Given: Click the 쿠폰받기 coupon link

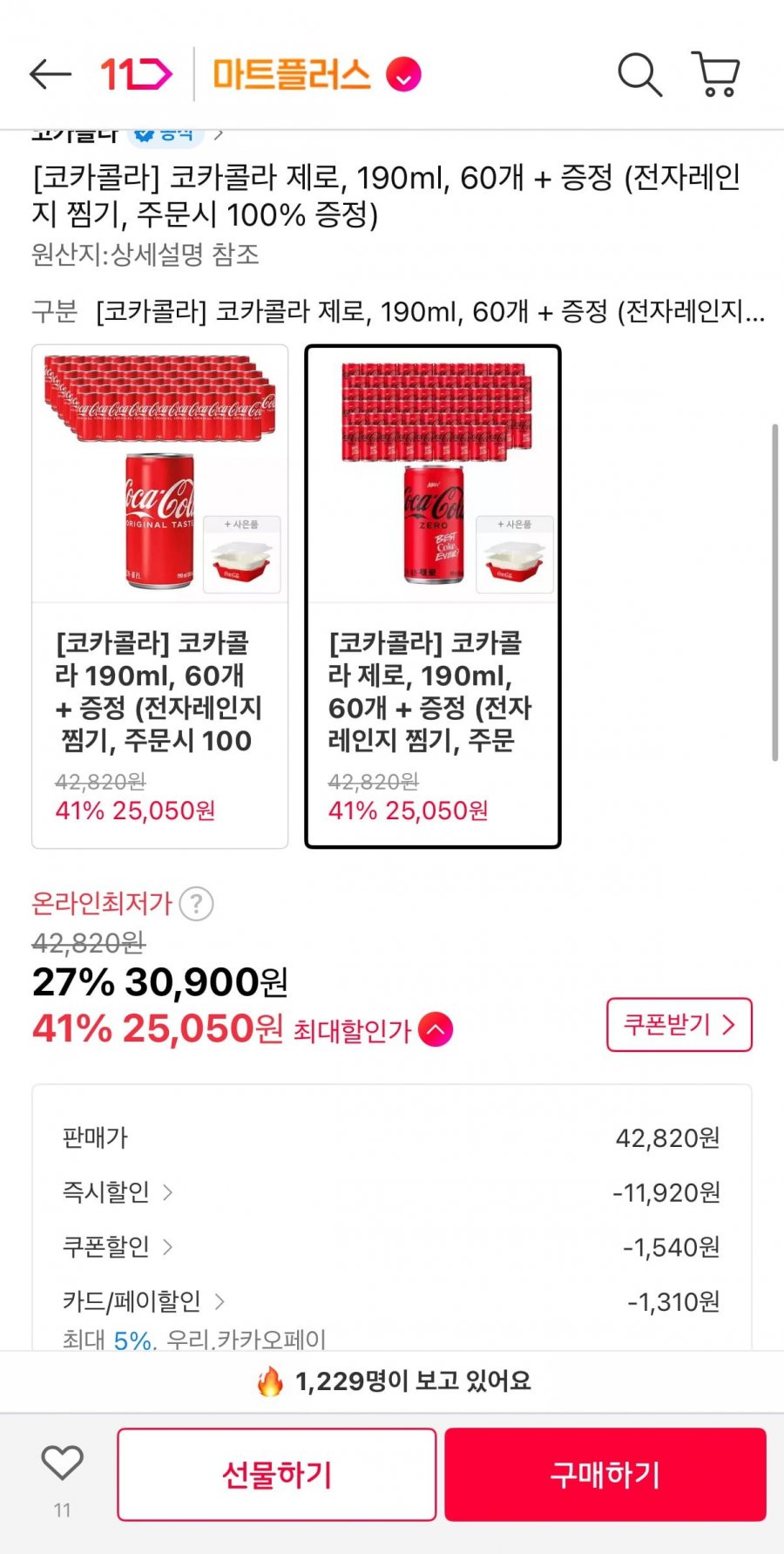Looking at the screenshot, I should click(679, 1026).
